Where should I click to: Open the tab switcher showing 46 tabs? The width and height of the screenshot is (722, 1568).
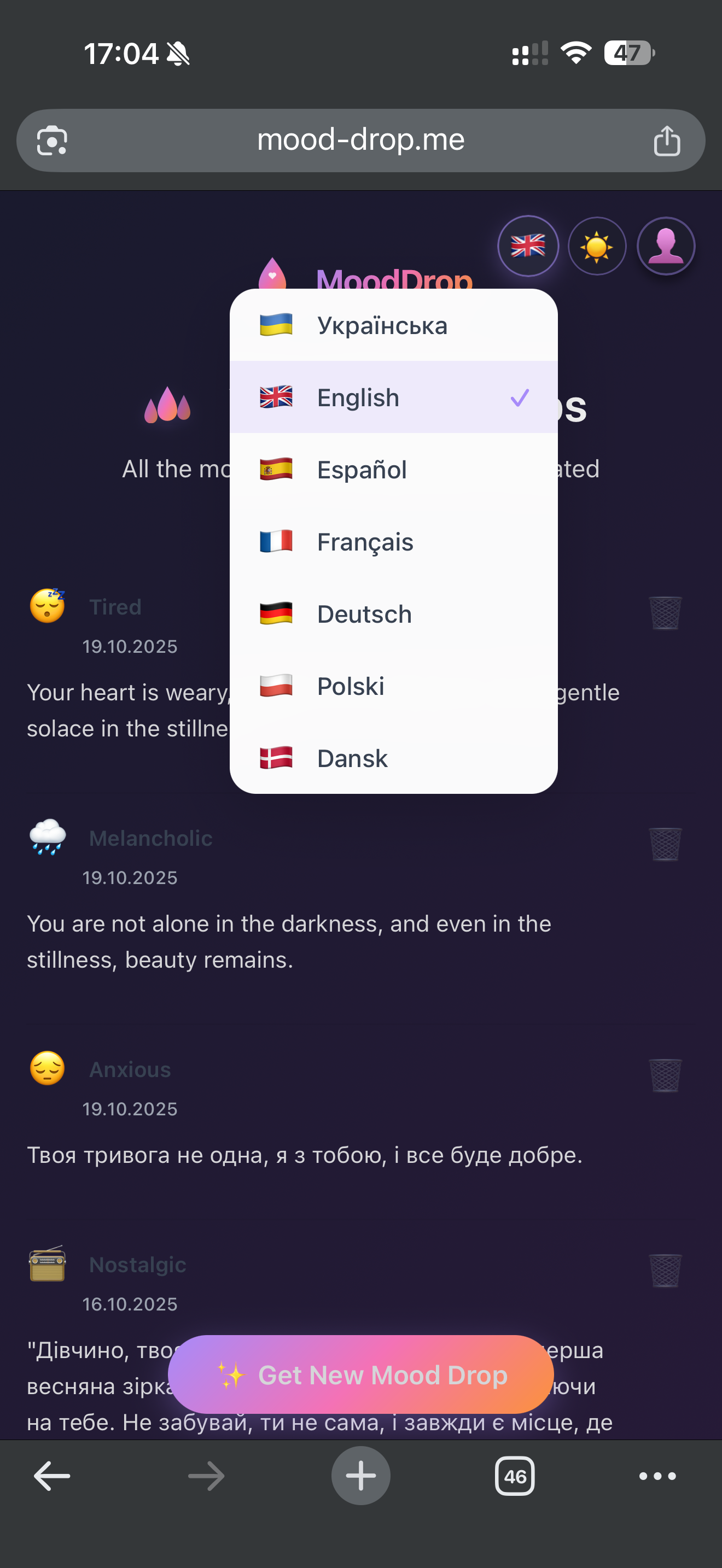point(514,1476)
